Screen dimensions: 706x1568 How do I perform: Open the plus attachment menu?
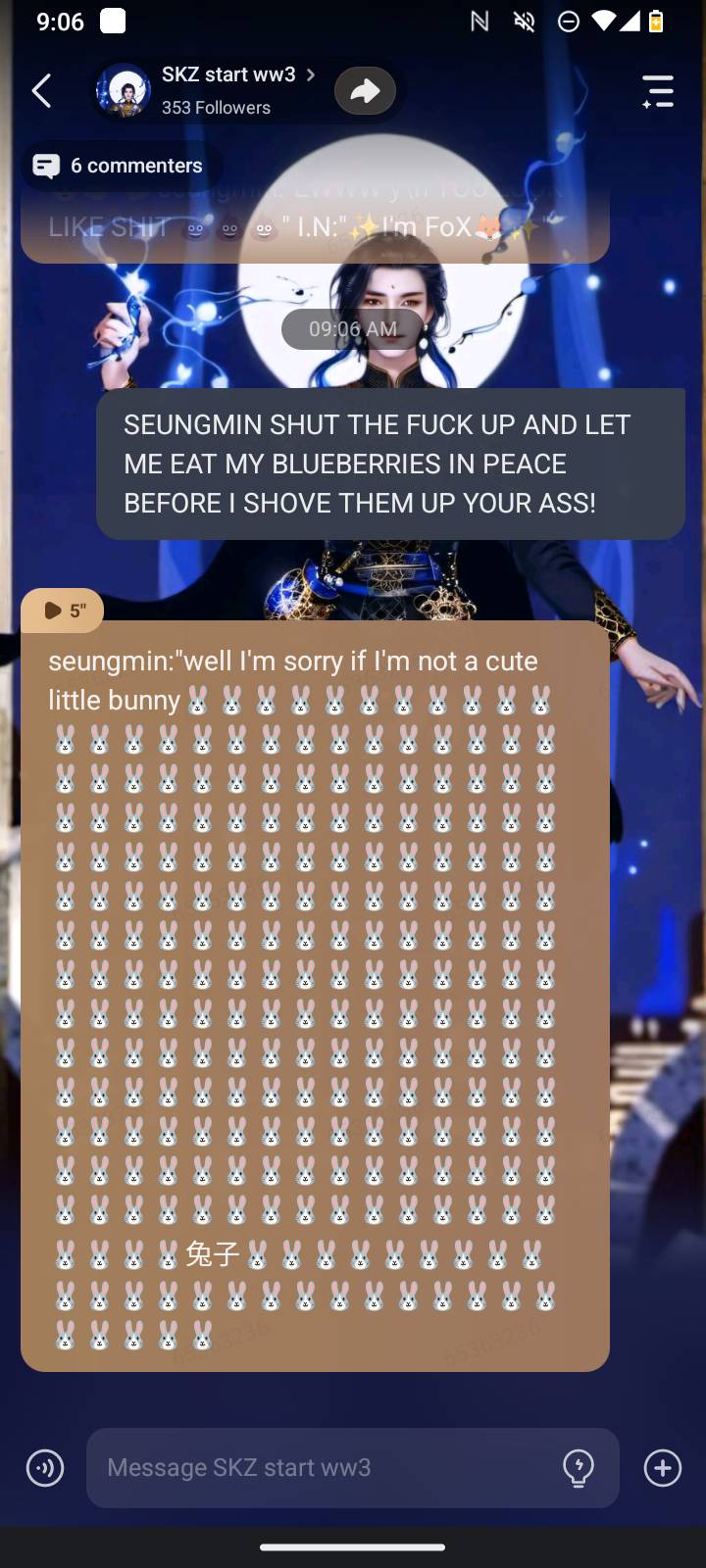[662, 1467]
